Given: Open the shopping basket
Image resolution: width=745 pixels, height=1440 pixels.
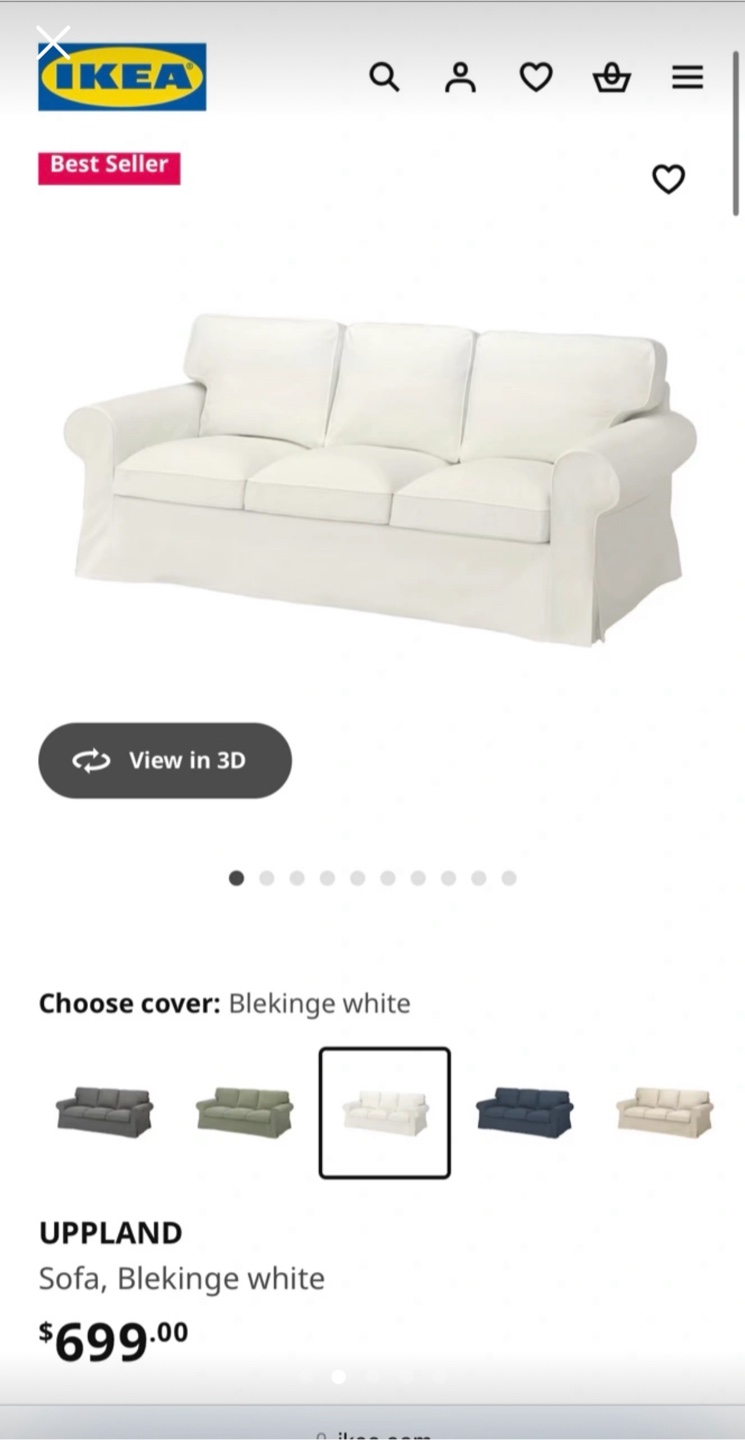Looking at the screenshot, I should pyautogui.click(x=612, y=77).
